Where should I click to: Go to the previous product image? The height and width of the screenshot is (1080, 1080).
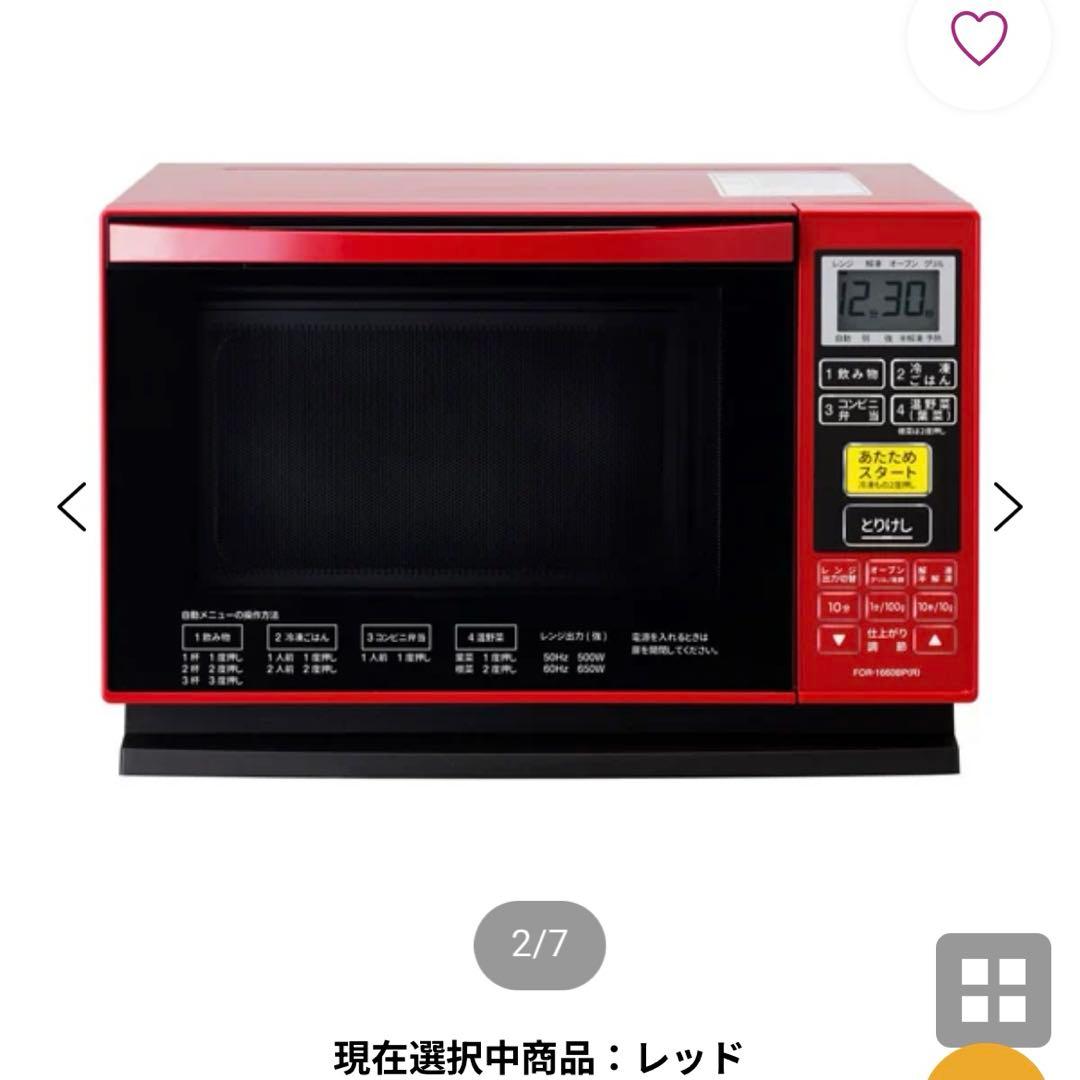[x=72, y=507]
